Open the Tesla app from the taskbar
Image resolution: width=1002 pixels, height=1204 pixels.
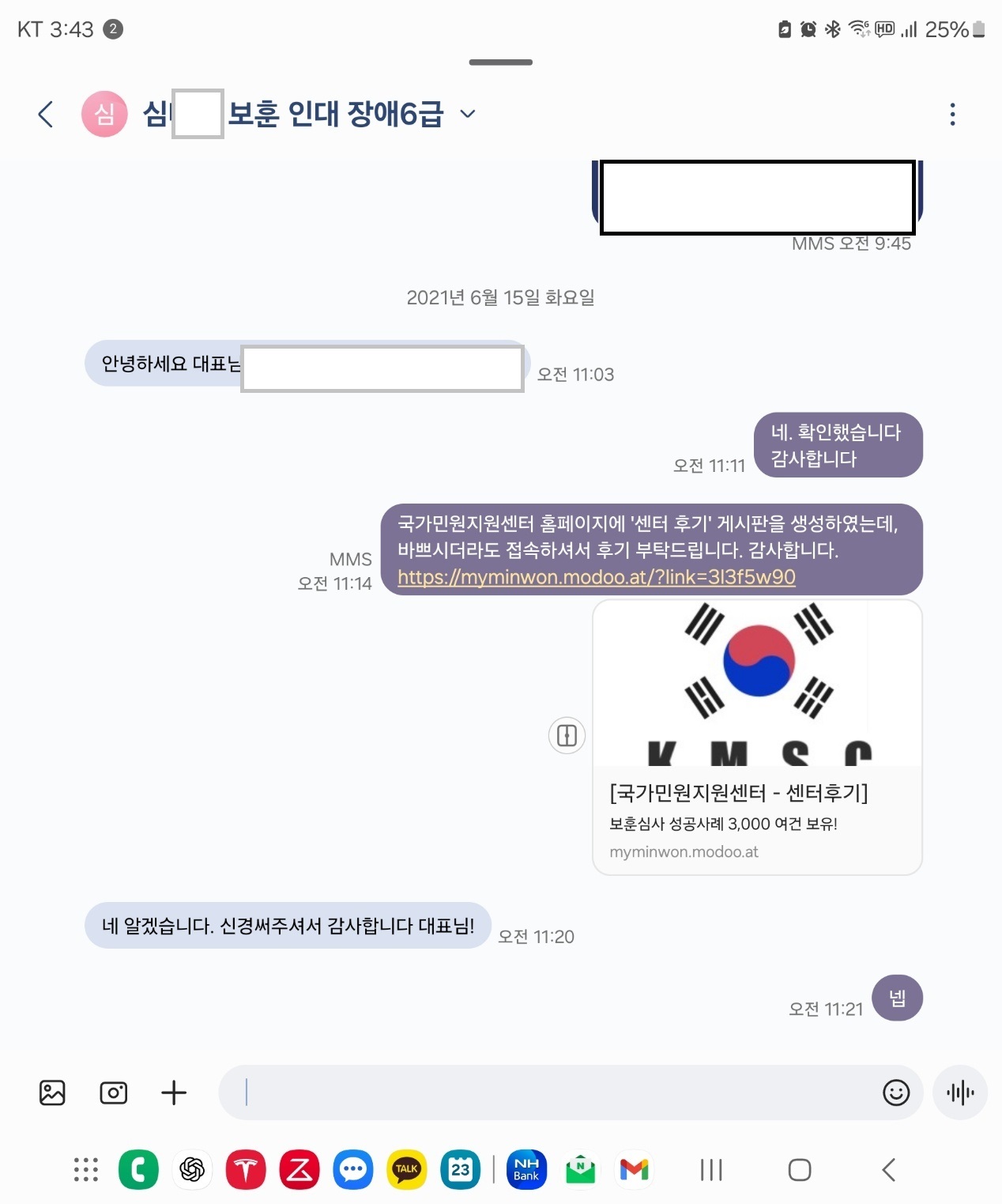coord(245,1170)
